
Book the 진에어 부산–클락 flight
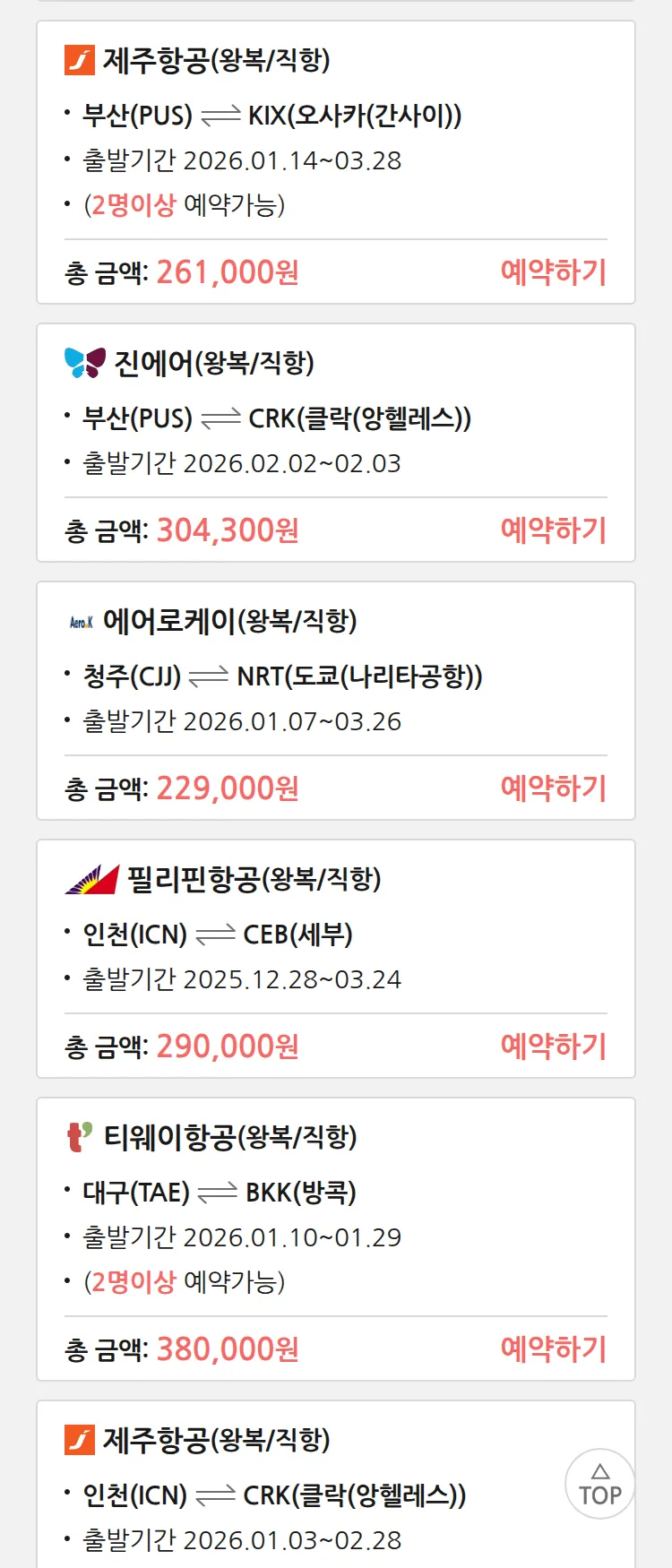coord(553,530)
